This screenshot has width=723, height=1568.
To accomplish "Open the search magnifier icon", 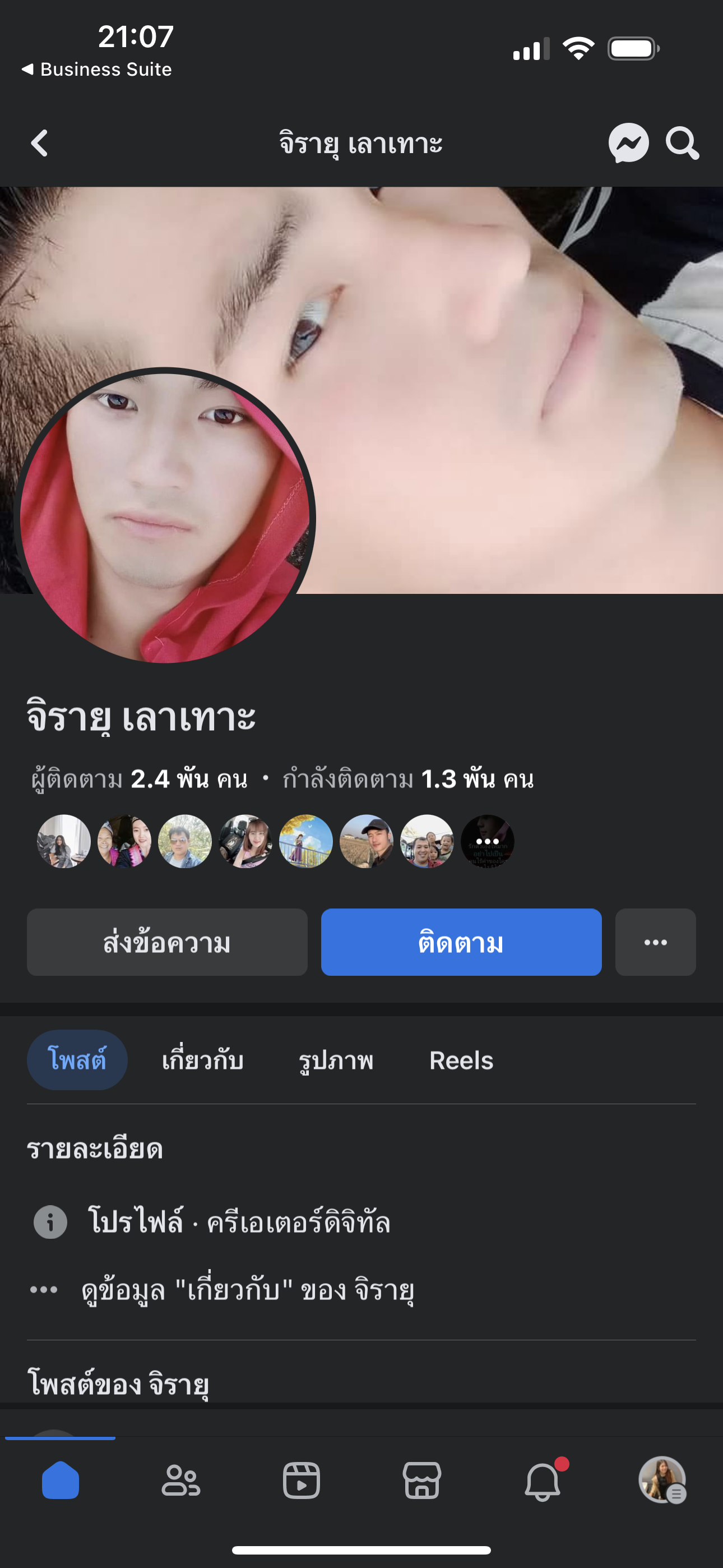I will (682, 144).
